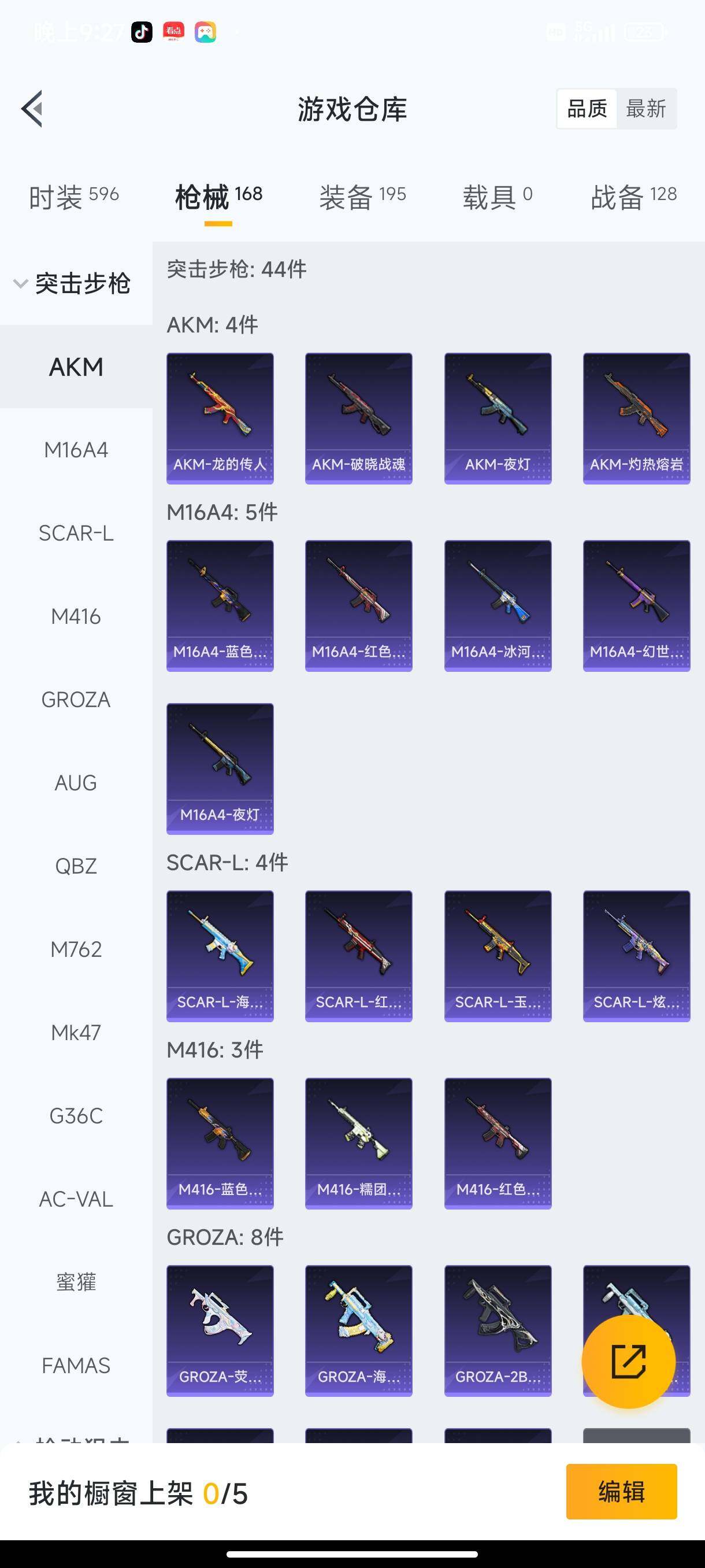The height and width of the screenshot is (1568, 705).
Task: Open the M416-糯团 skin tile
Action: (359, 1143)
